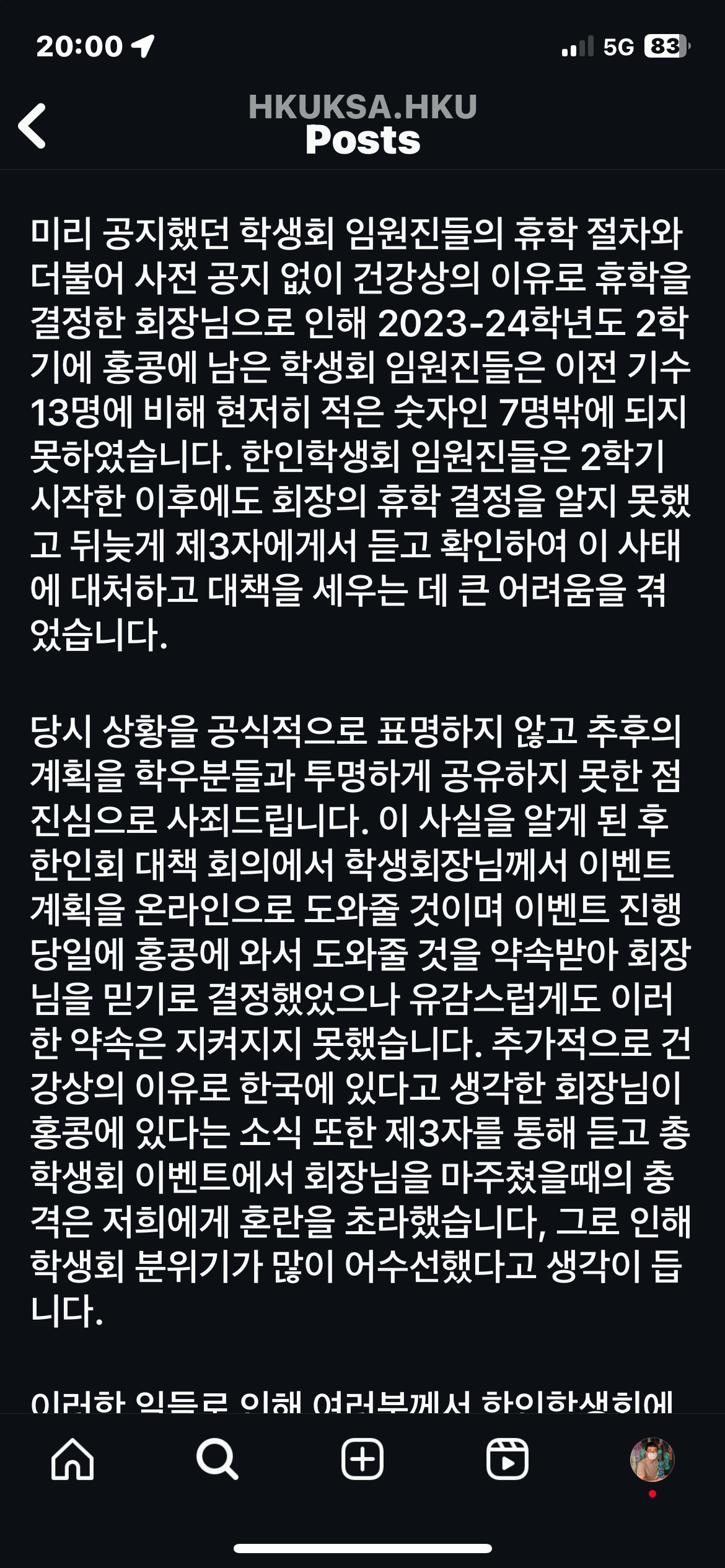Image resolution: width=725 pixels, height=1568 pixels.
Task: Open the Home feed tab
Action: coord(72,1459)
